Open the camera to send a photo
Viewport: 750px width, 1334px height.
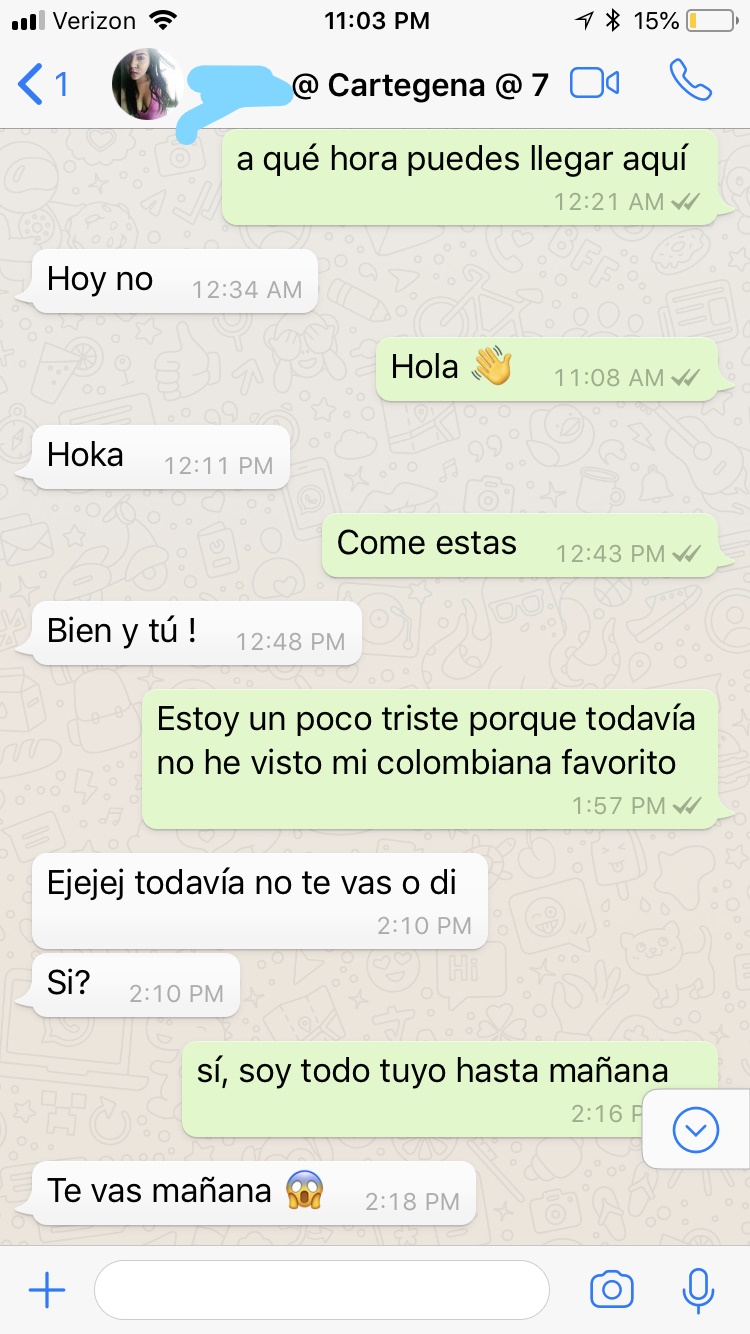(612, 1290)
